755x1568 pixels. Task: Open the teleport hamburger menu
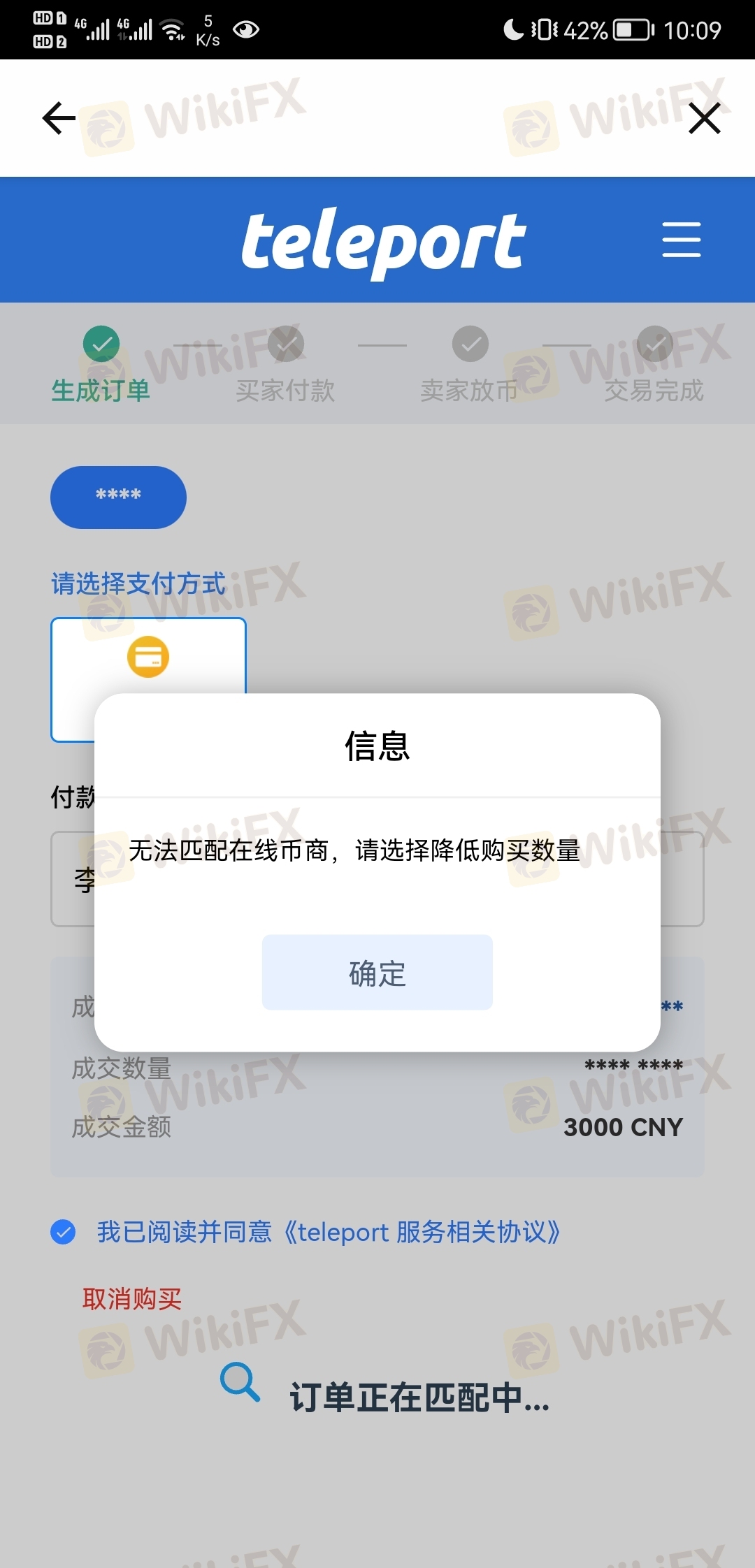681,240
